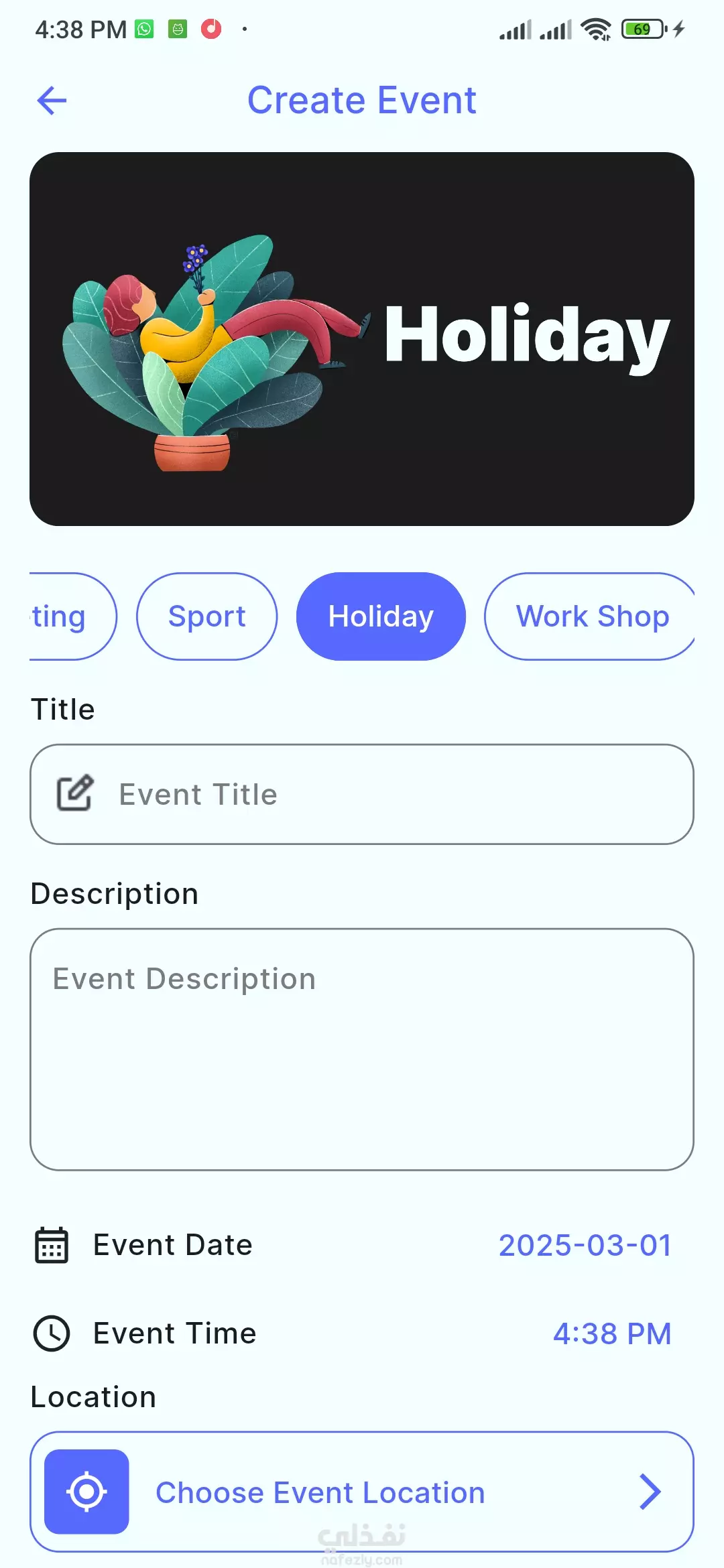Image resolution: width=724 pixels, height=1568 pixels.
Task: Change event date 2025-03-01
Action: [x=585, y=1246]
